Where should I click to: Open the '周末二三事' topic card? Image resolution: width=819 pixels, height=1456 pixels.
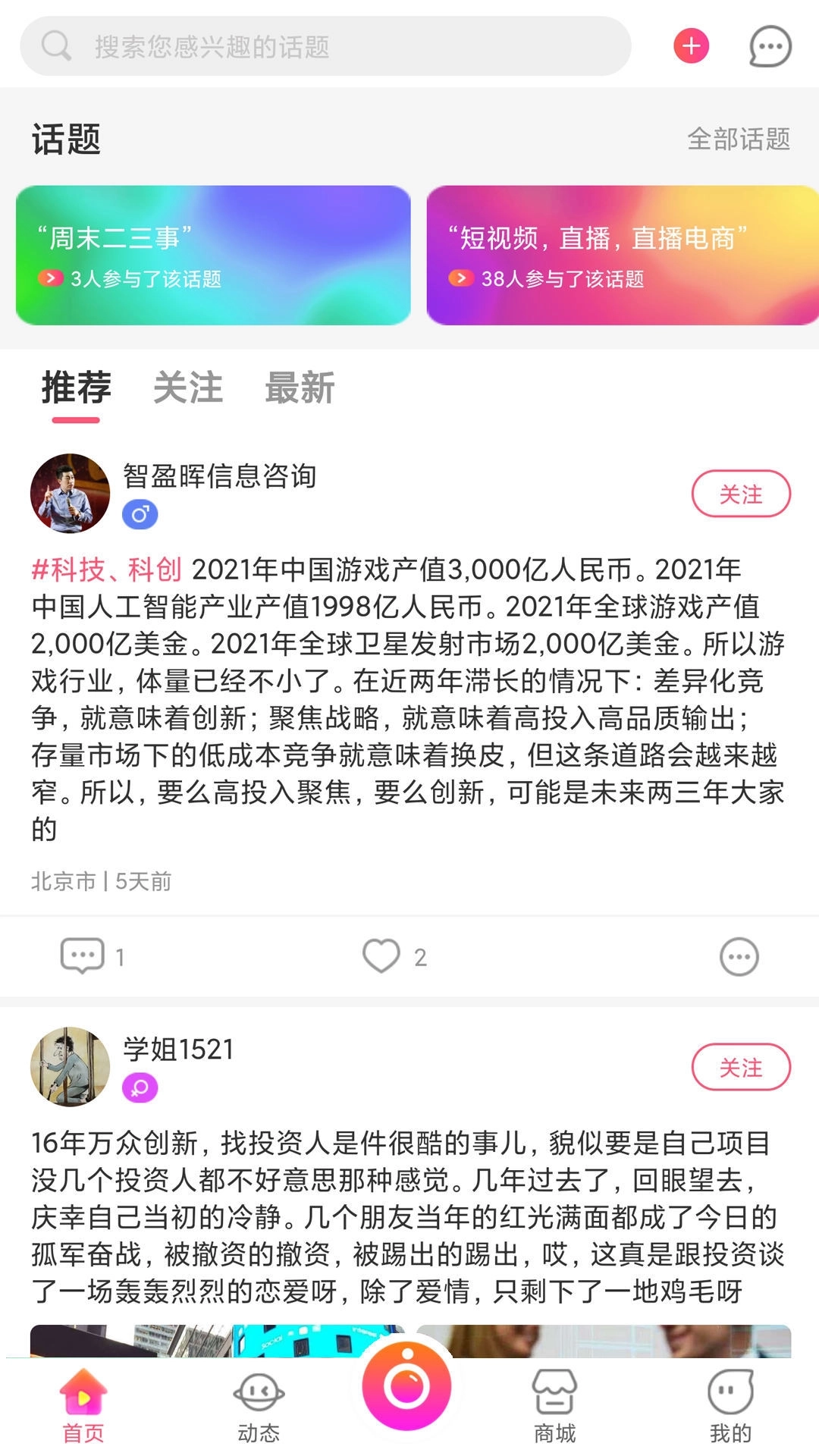[x=214, y=256]
